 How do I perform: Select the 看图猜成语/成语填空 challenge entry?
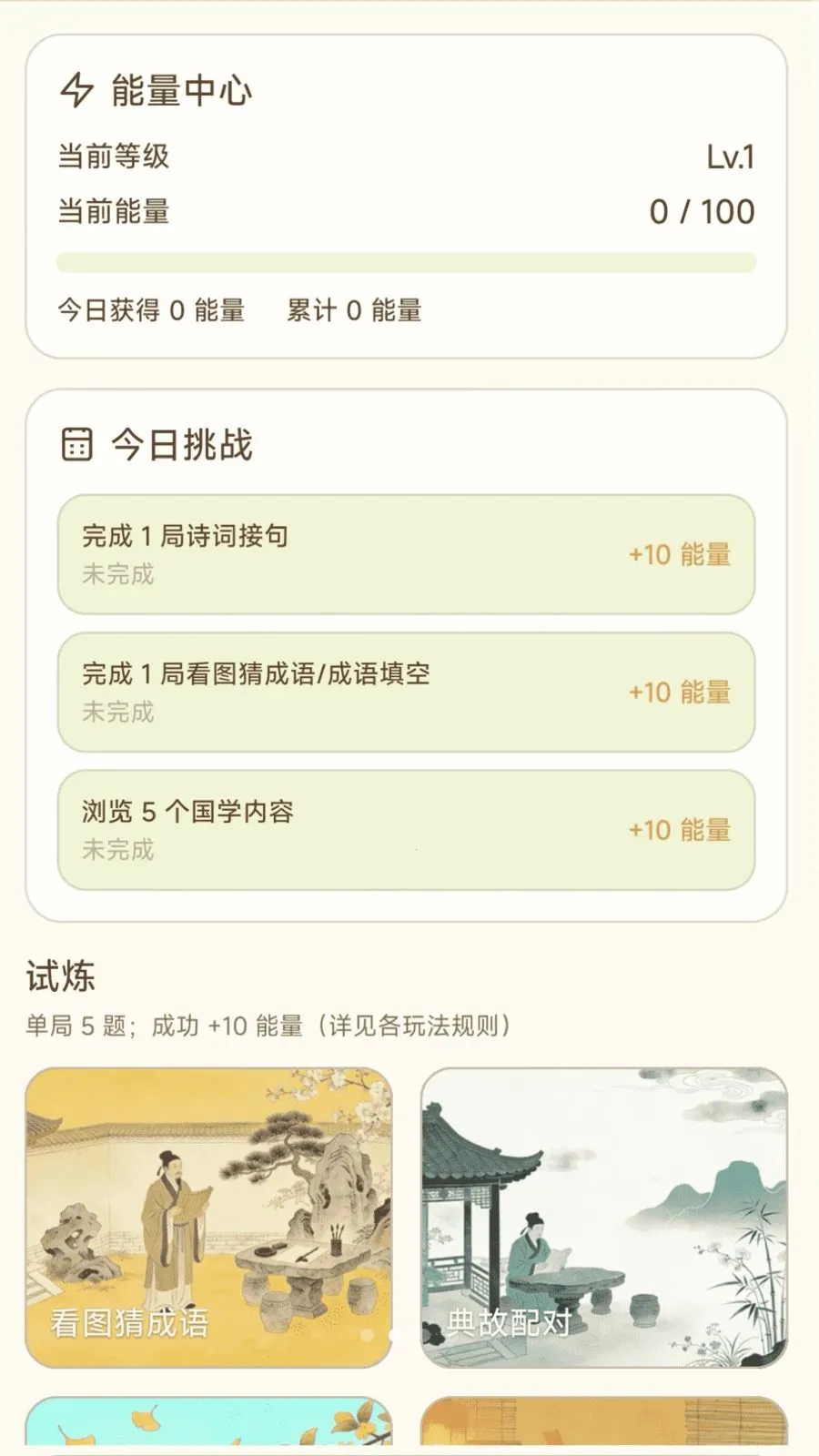(405, 693)
